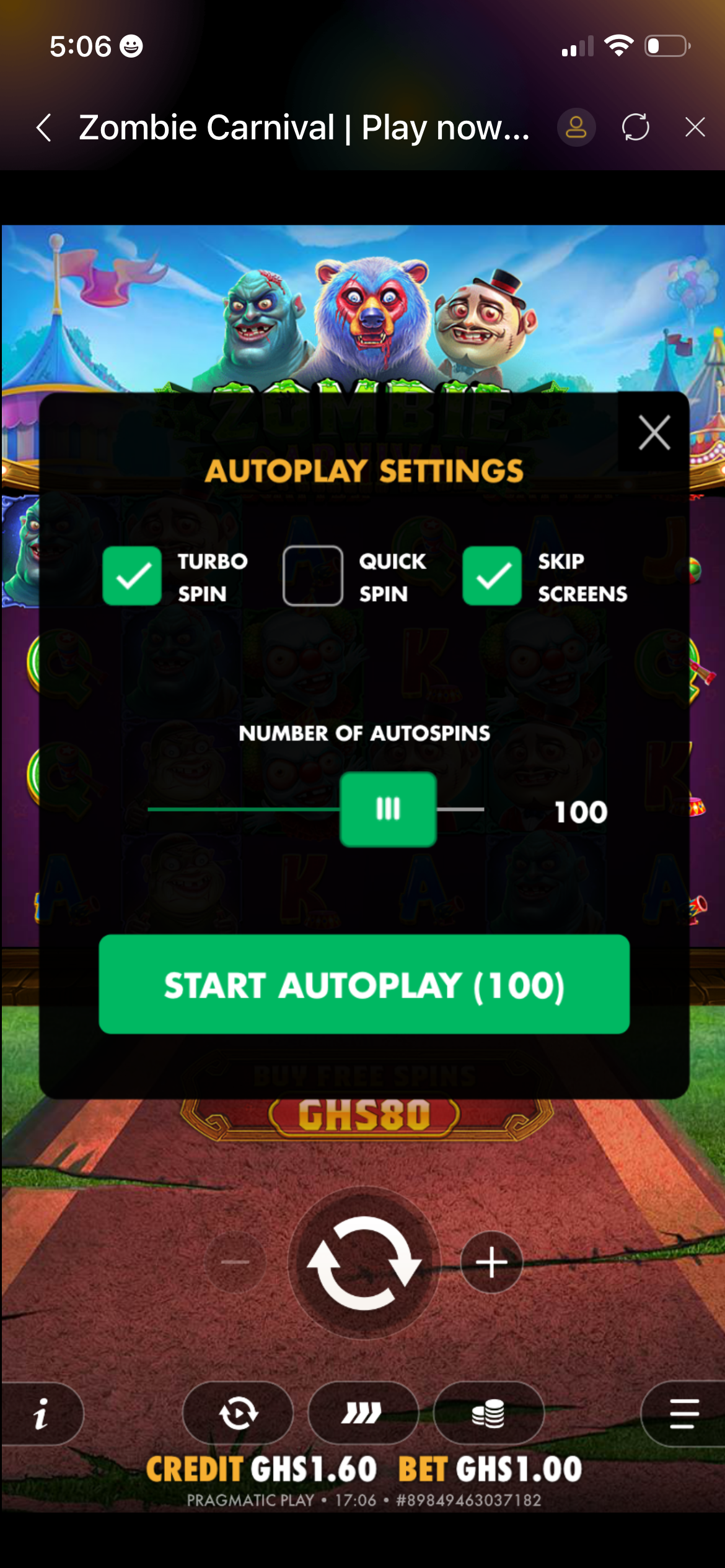
Task: Close the browser webview
Action: click(695, 128)
